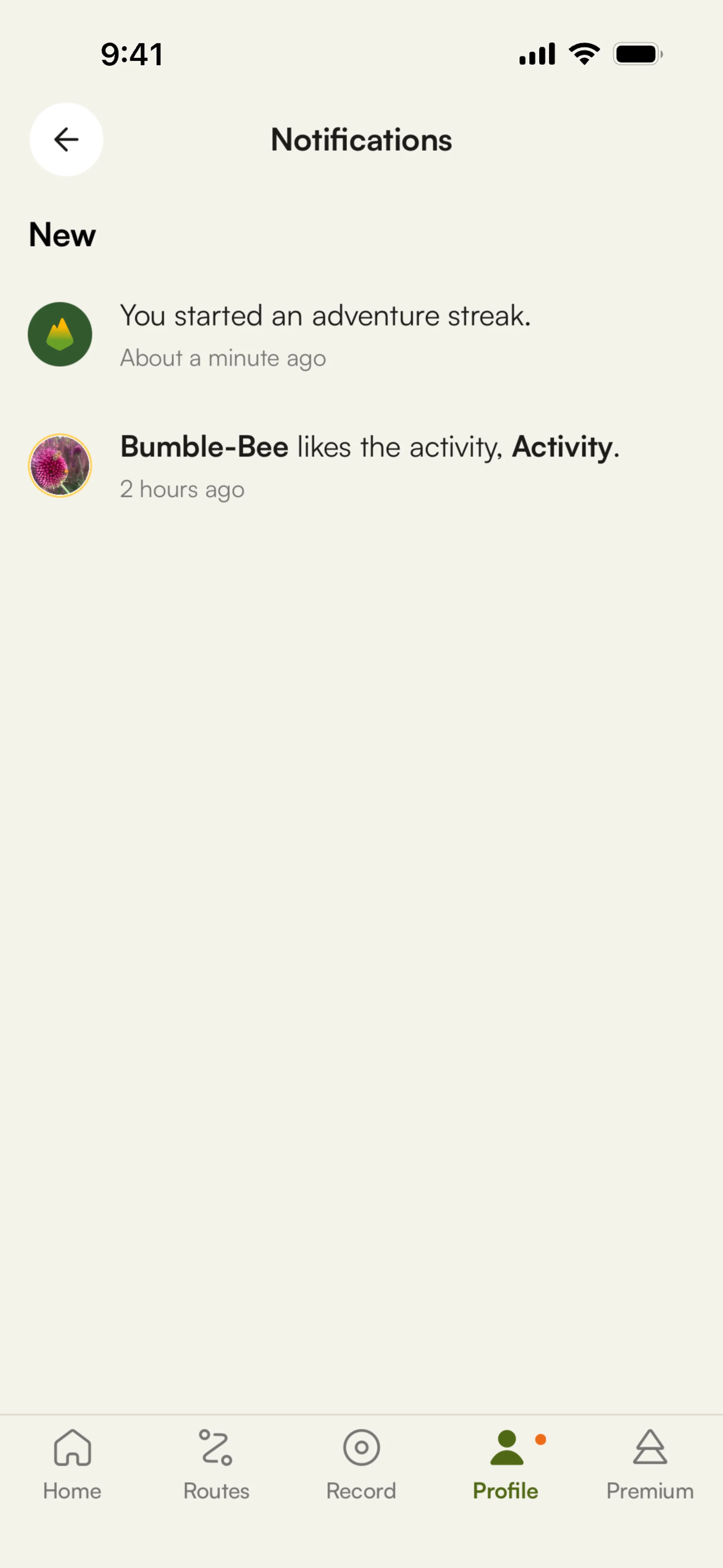
Task: View Bumble-Bee's profile picture
Action: tap(59, 466)
